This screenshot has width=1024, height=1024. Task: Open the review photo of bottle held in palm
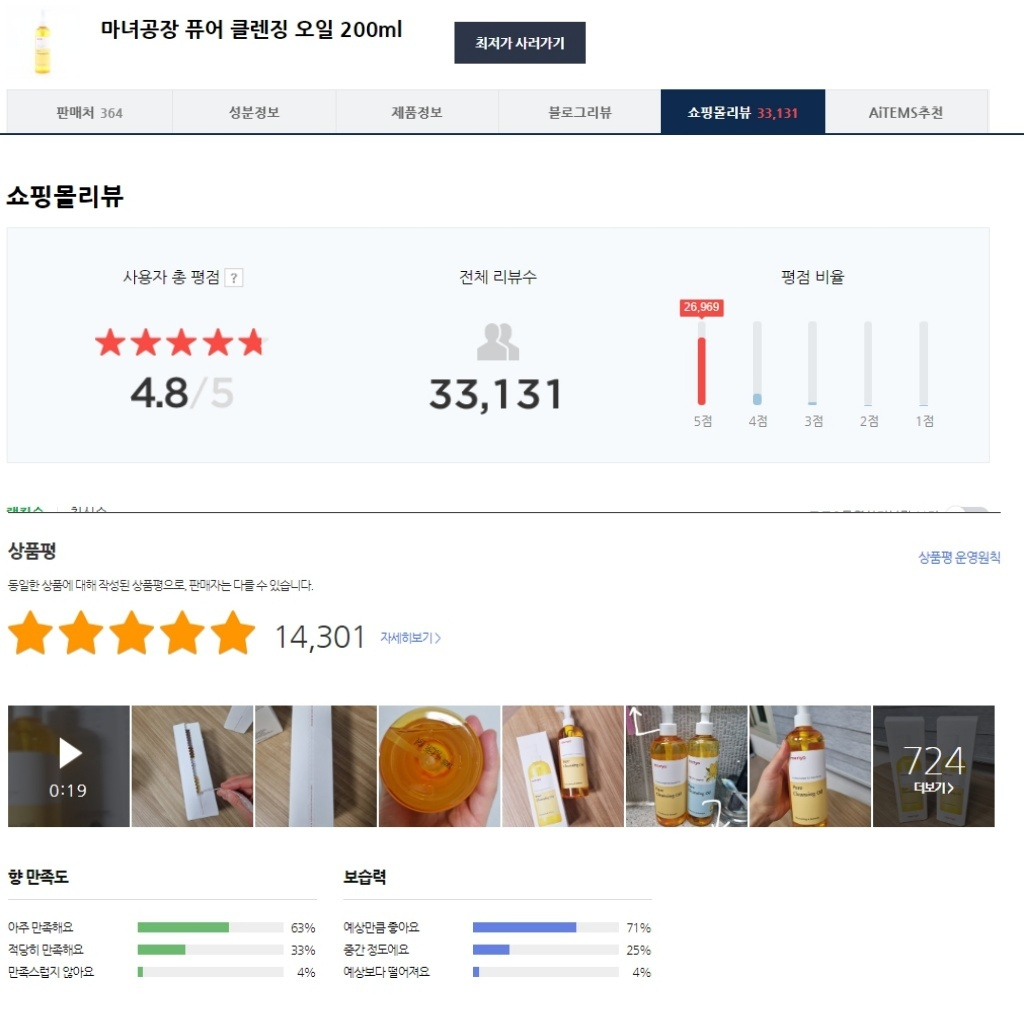click(x=439, y=766)
